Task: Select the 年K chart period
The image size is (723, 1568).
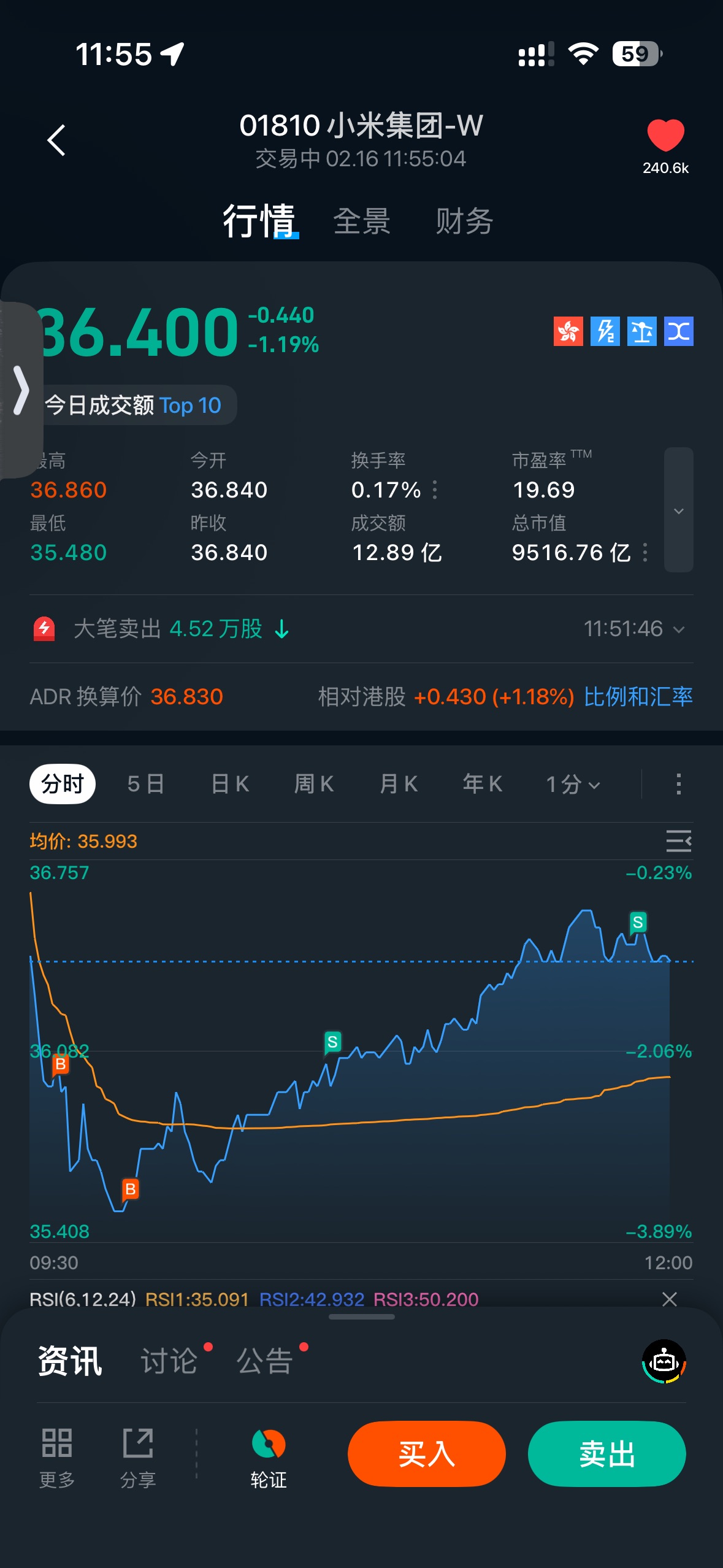Action: [x=483, y=784]
